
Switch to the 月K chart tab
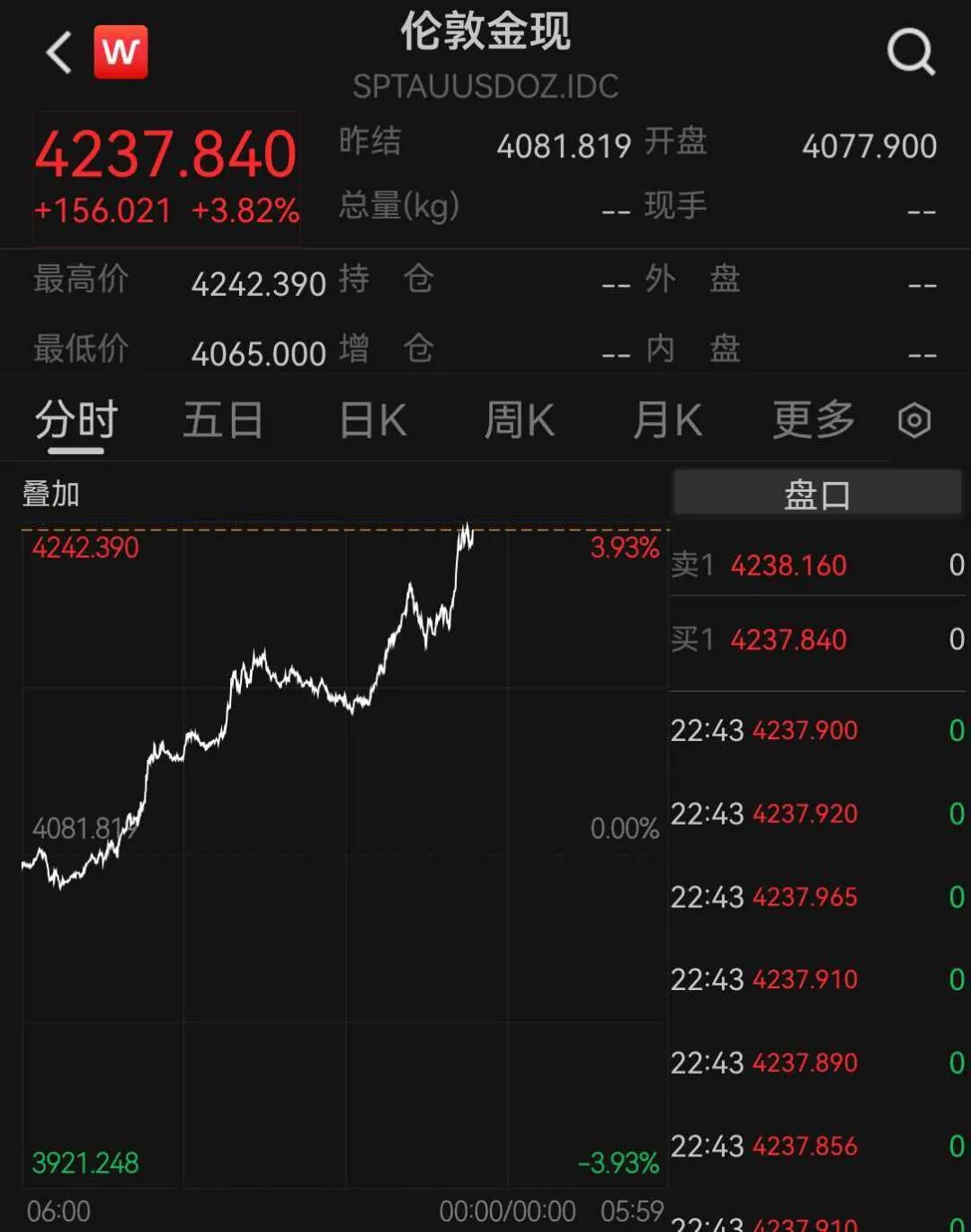point(666,420)
